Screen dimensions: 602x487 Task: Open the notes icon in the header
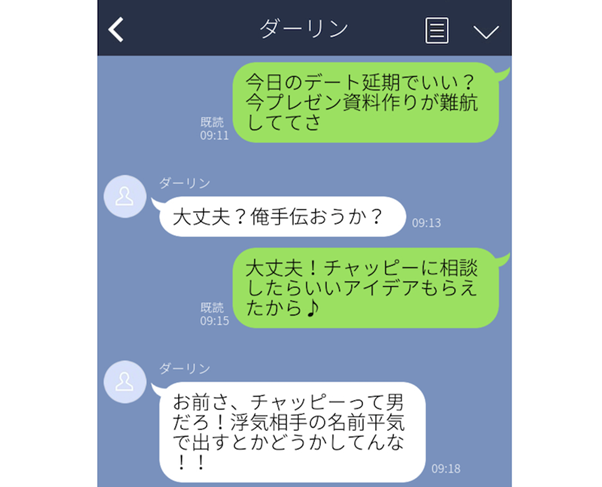tap(437, 30)
